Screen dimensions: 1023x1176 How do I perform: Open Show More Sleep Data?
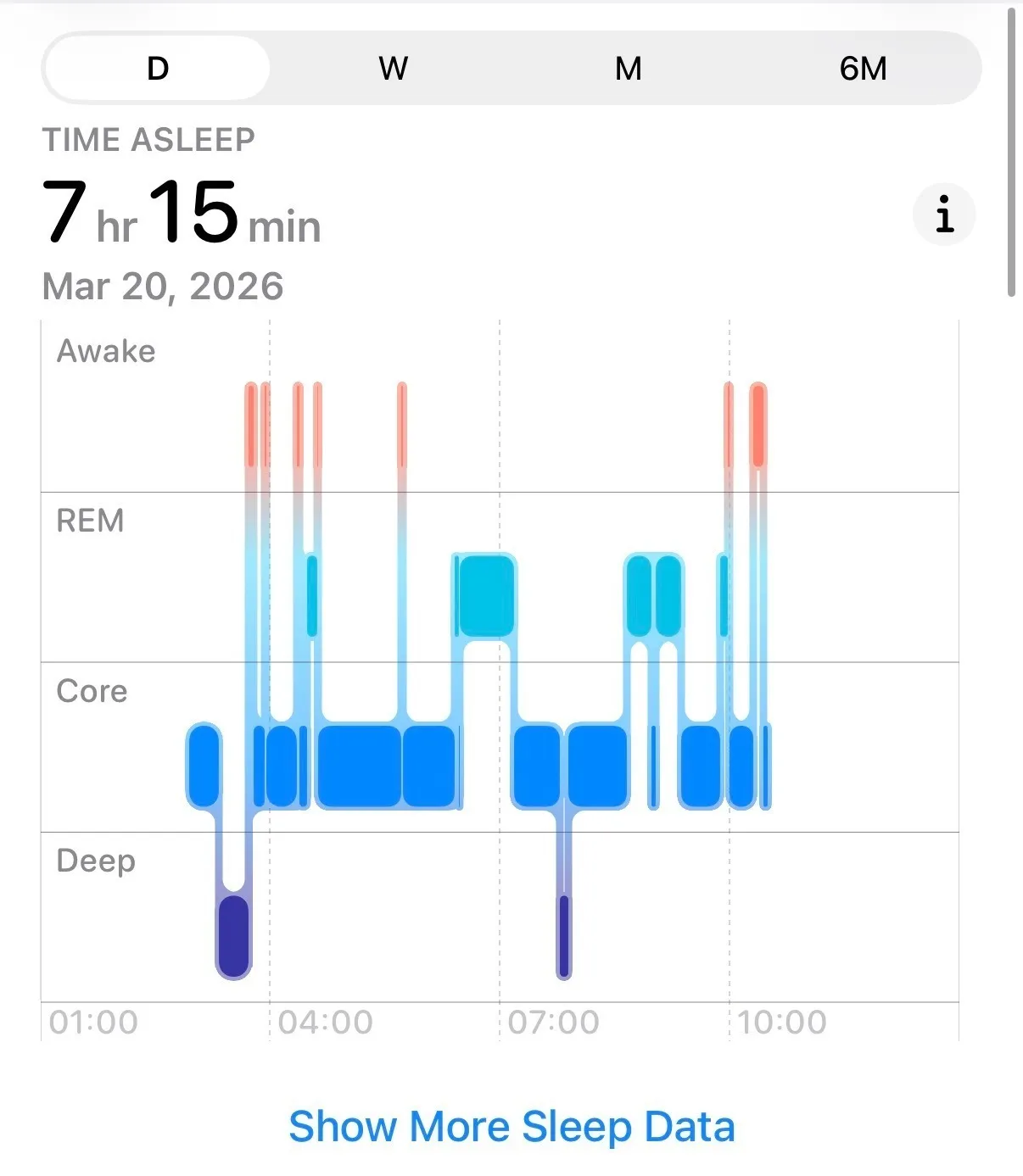511,1127
